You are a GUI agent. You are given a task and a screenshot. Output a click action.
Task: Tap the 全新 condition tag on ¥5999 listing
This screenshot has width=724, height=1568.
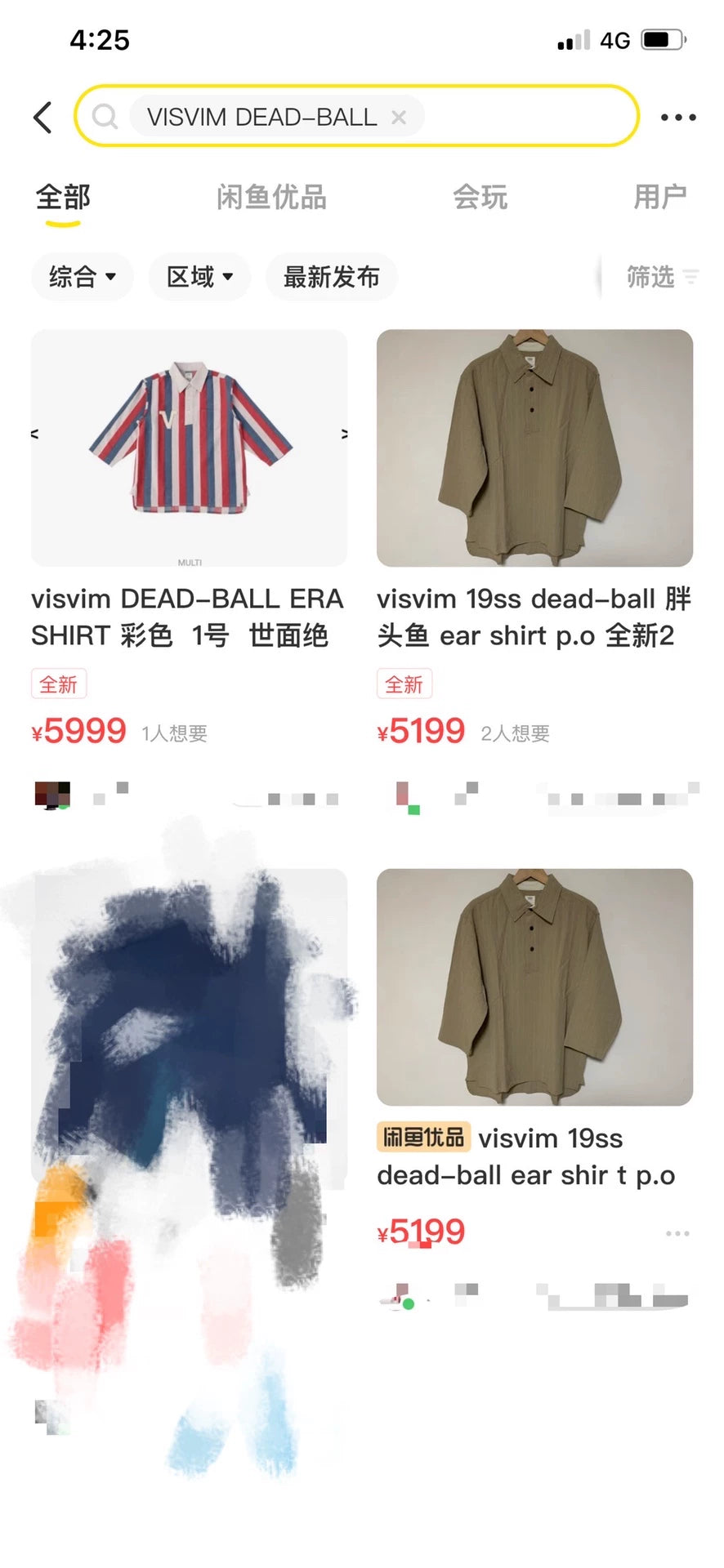pyautogui.click(x=57, y=684)
